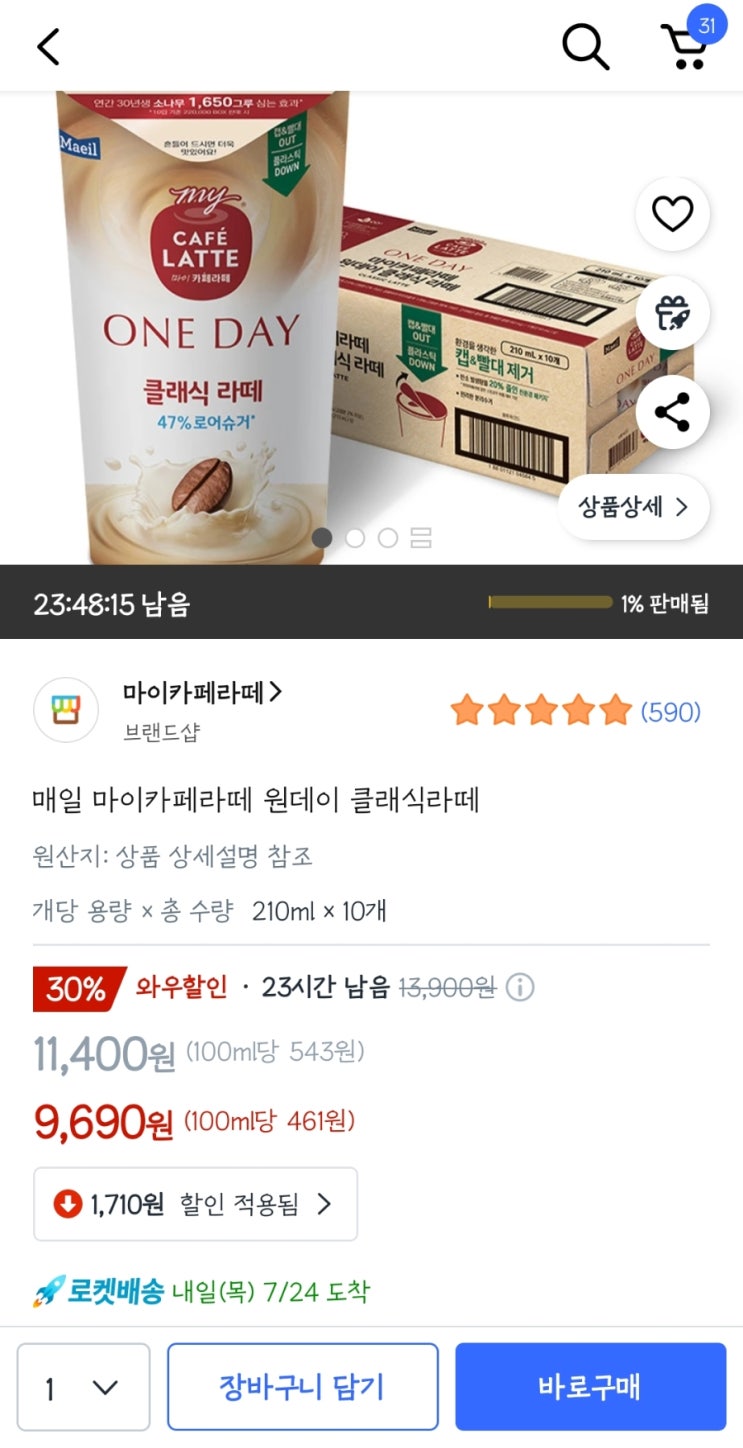Open the gift/coupon icon beside the heart
Screen dimensions: 743x1448
pos(672,313)
